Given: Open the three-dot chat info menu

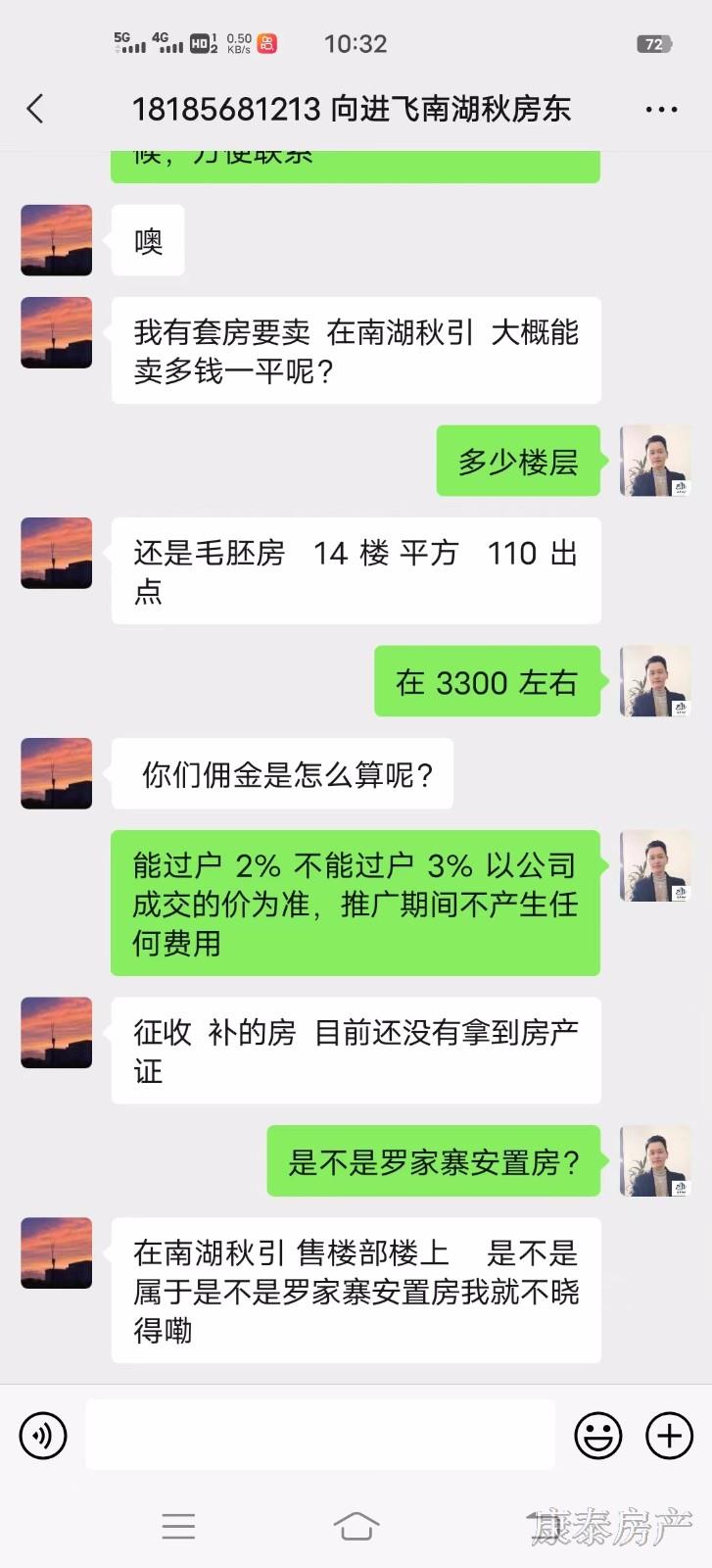Looking at the screenshot, I should [x=661, y=110].
